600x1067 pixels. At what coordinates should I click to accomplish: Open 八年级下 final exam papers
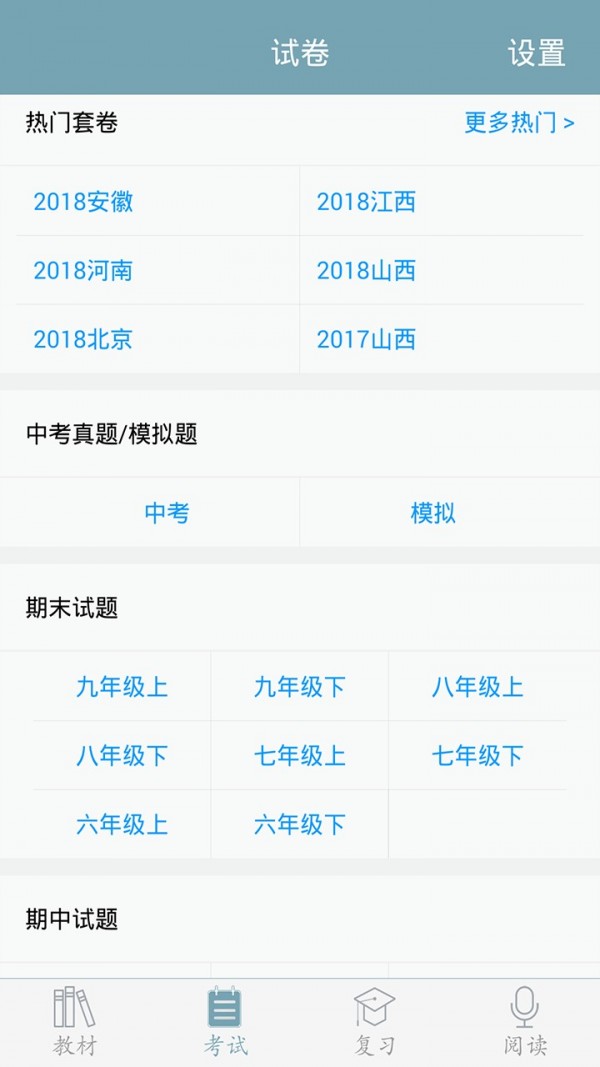click(122, 756)
